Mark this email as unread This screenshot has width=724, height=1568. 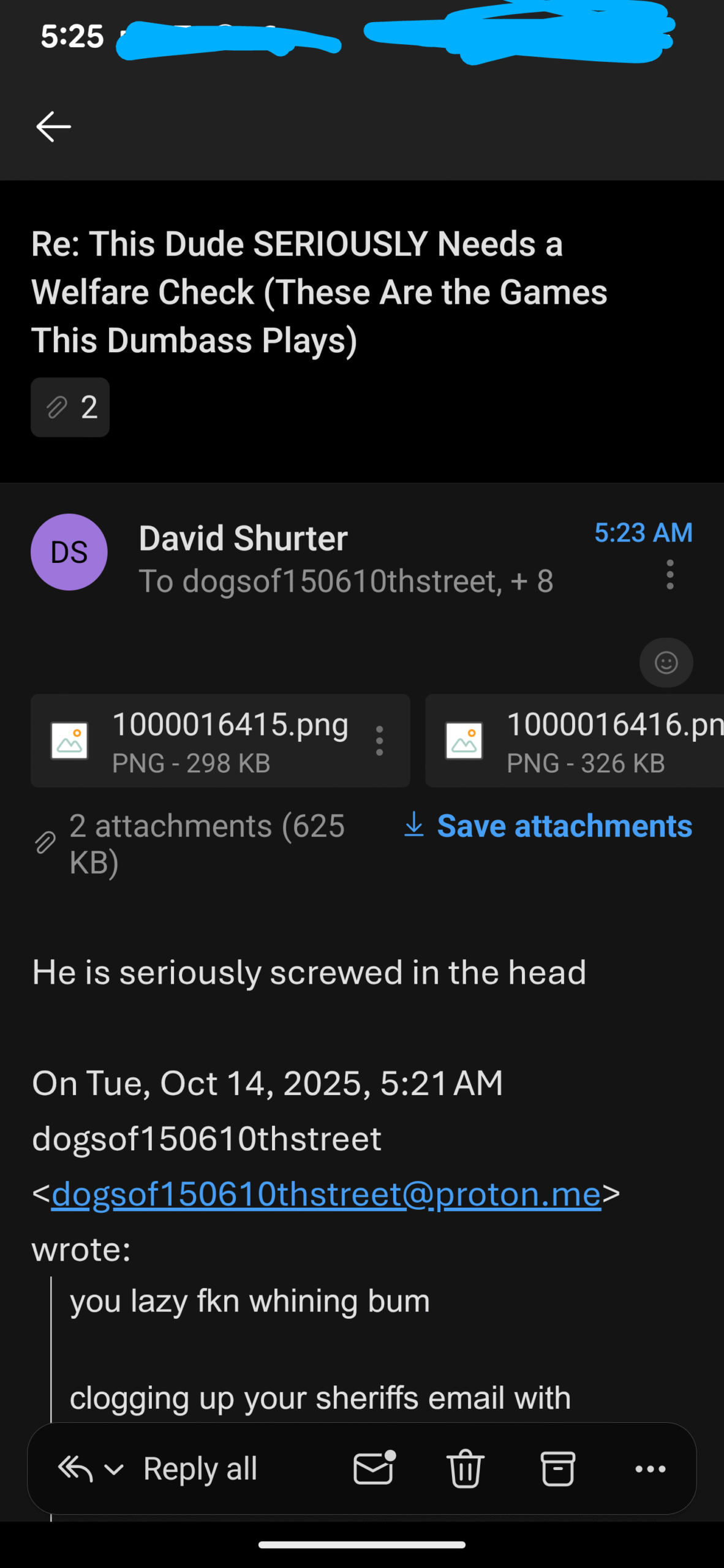pos(374,1469)
